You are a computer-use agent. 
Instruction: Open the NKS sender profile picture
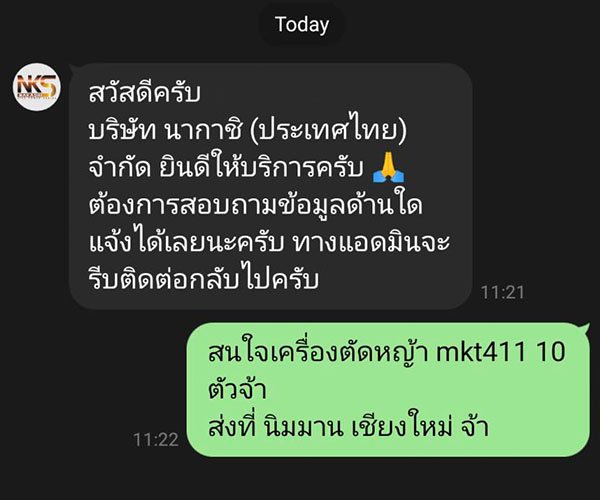(37, 86)
